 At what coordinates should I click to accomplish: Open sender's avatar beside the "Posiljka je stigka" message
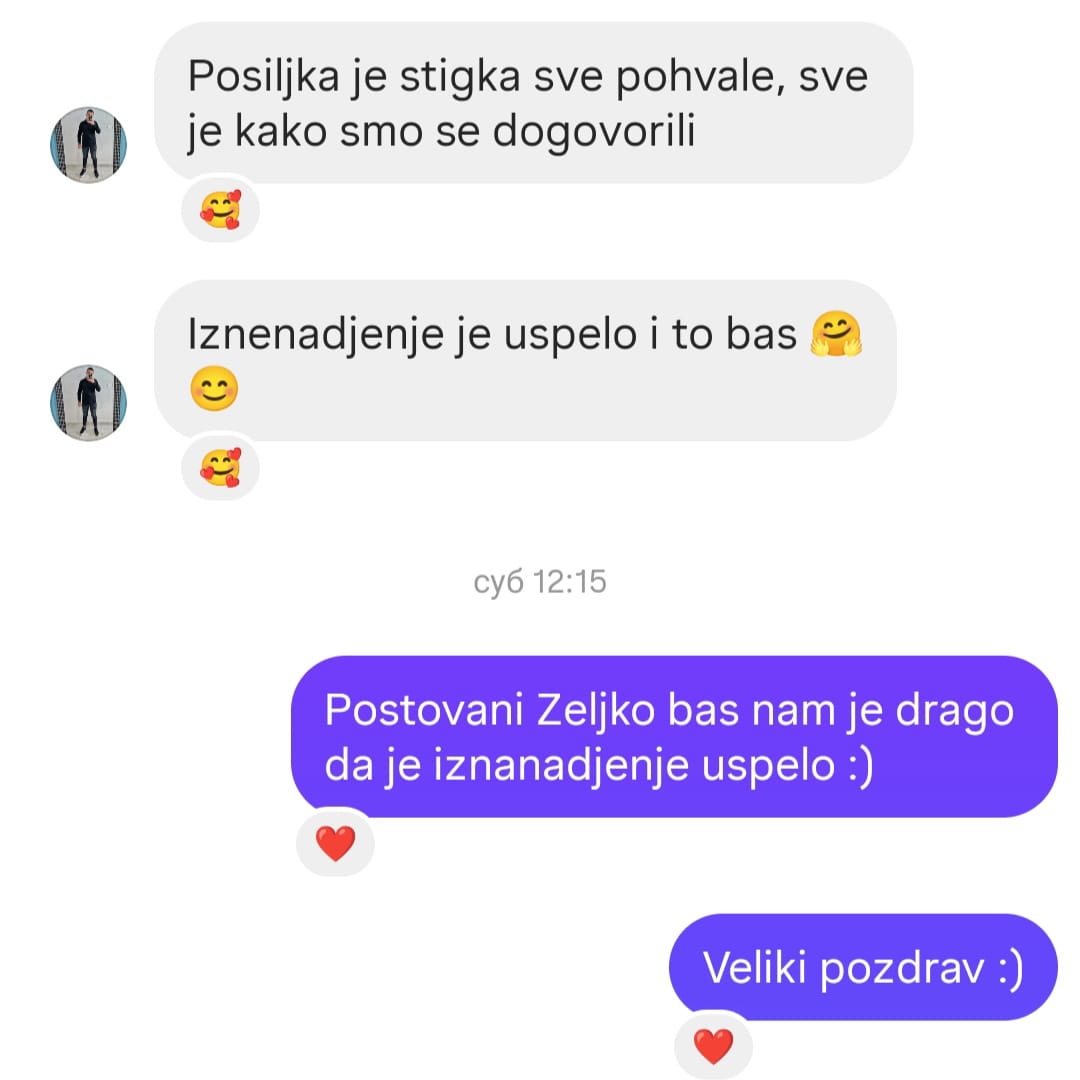(x=88, y=145)
